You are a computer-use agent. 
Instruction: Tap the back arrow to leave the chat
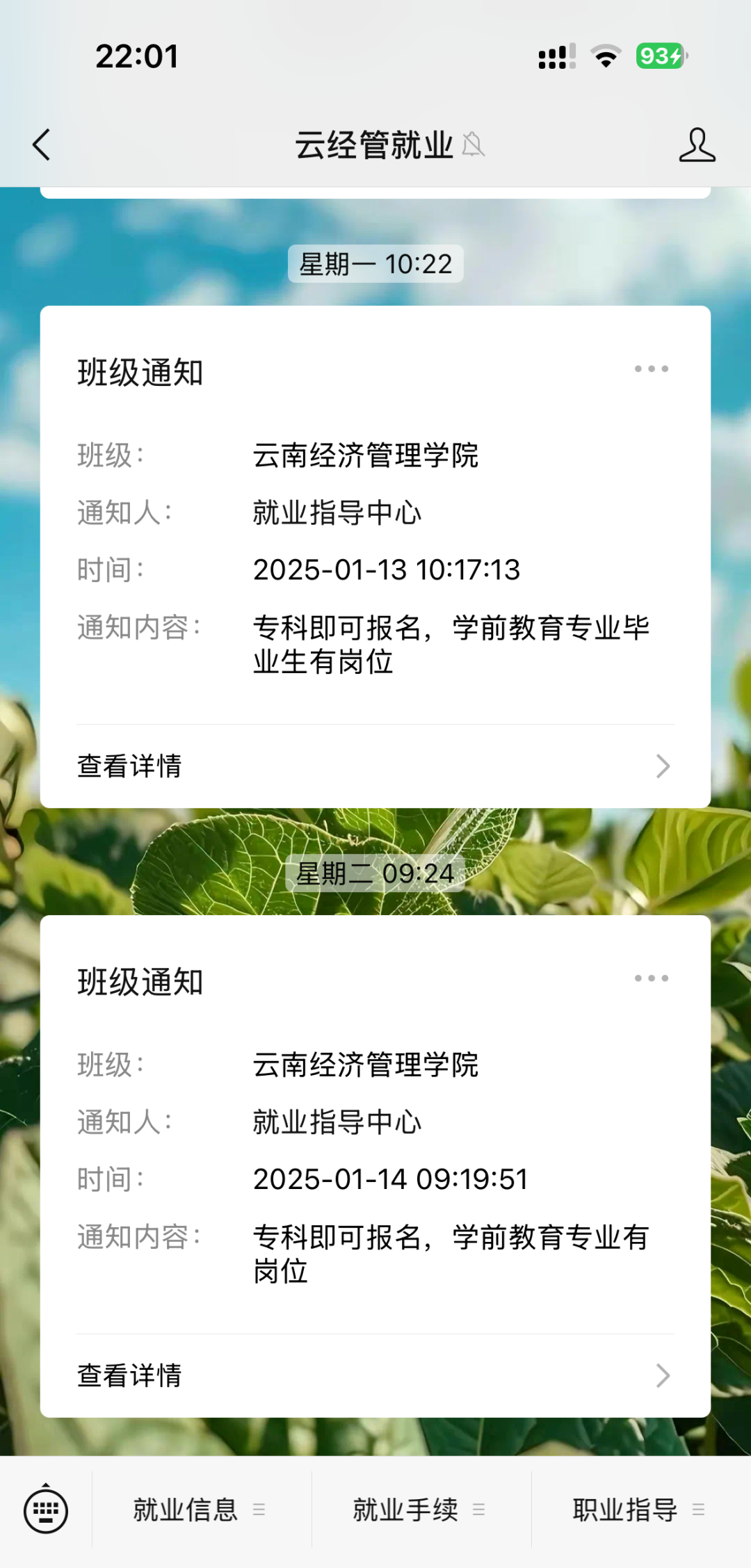pyautogui.click(x=40, y=145)
